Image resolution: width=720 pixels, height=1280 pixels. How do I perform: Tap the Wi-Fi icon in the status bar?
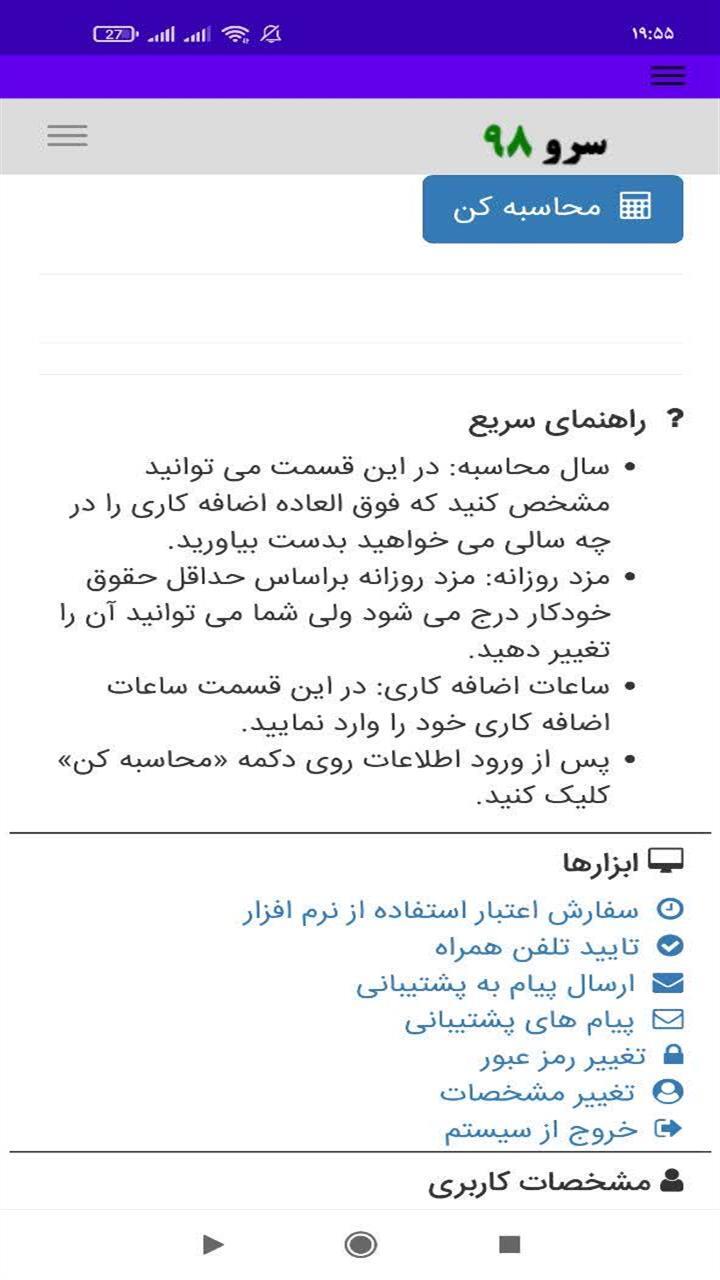(x=235, y=32)
